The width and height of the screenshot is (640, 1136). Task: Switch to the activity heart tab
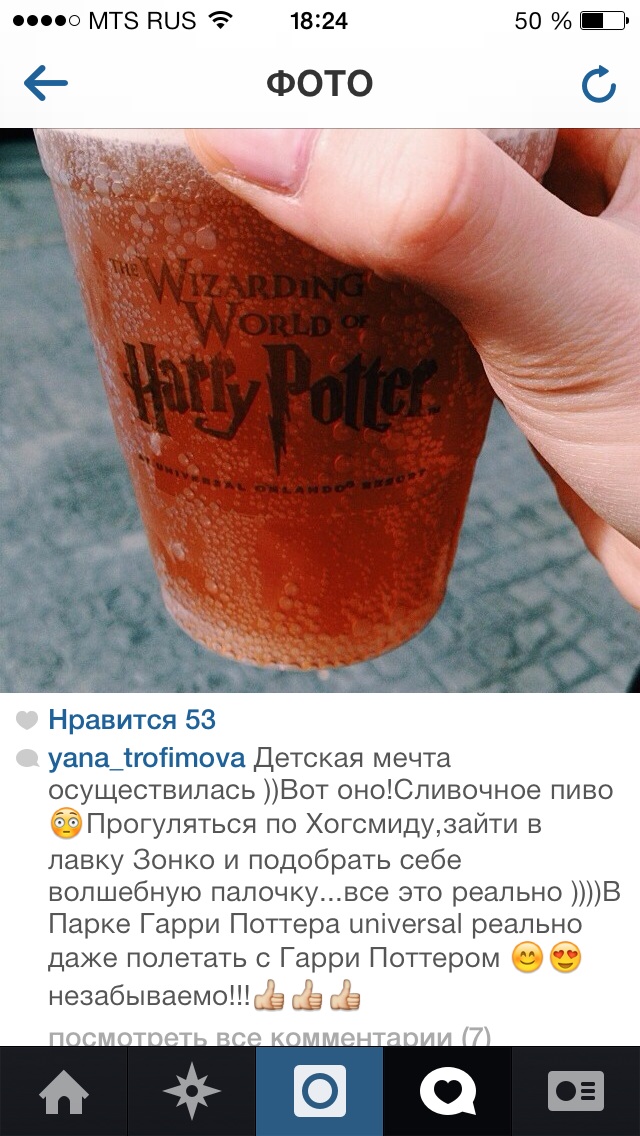click(x=447, y=1091)
